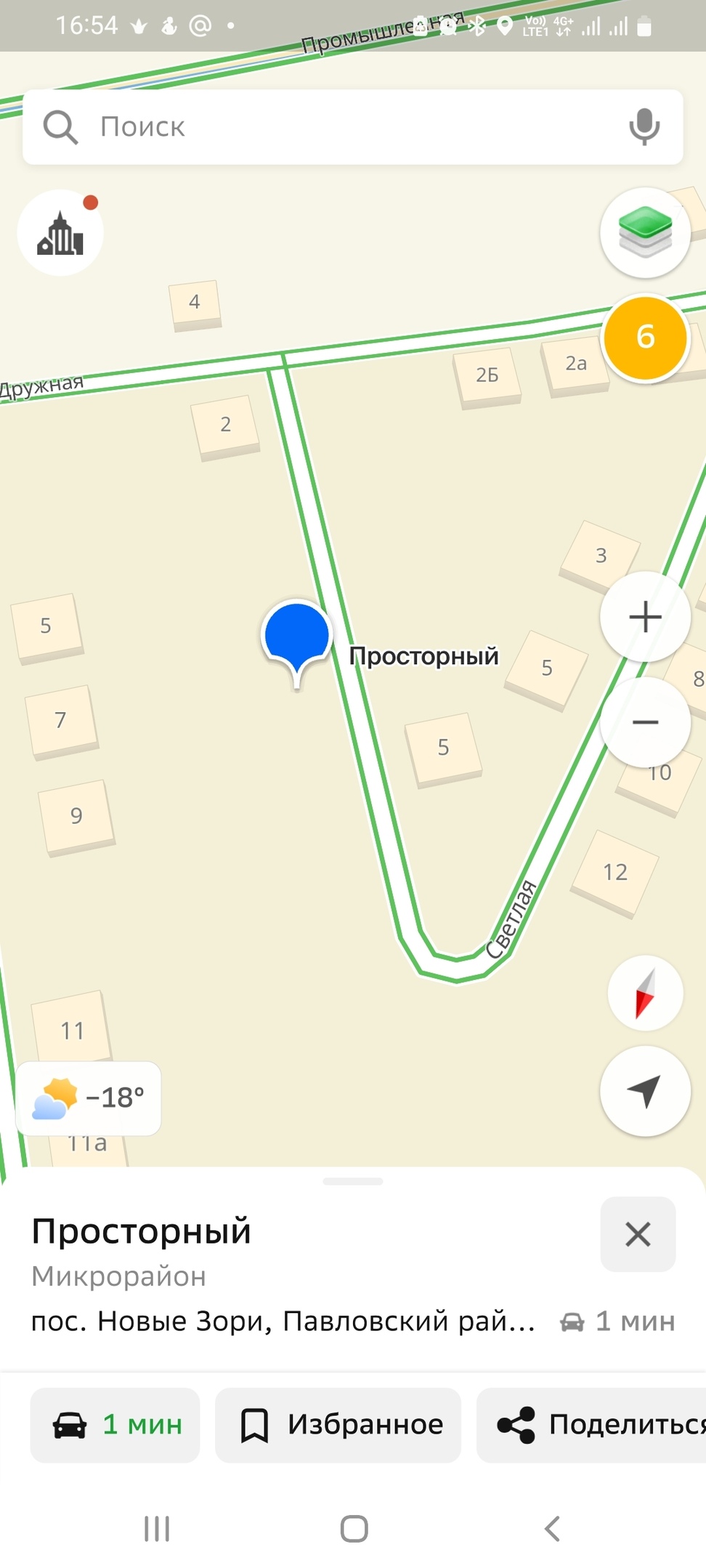
Task: Tap the voice search microphone icon
Action: [642, 127]
